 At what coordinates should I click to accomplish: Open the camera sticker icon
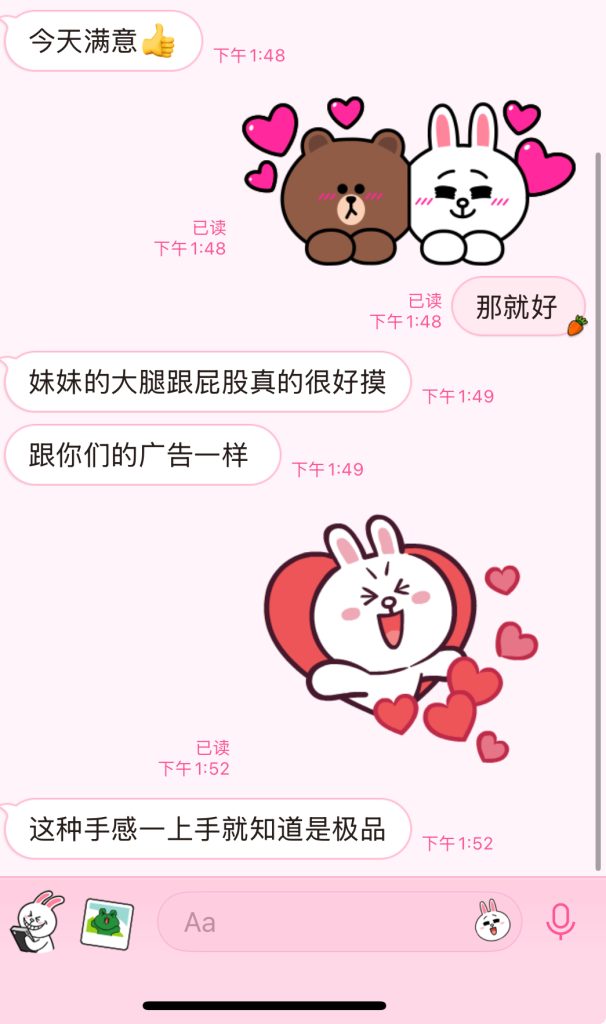pyautogui.click(x=36, y=921)
